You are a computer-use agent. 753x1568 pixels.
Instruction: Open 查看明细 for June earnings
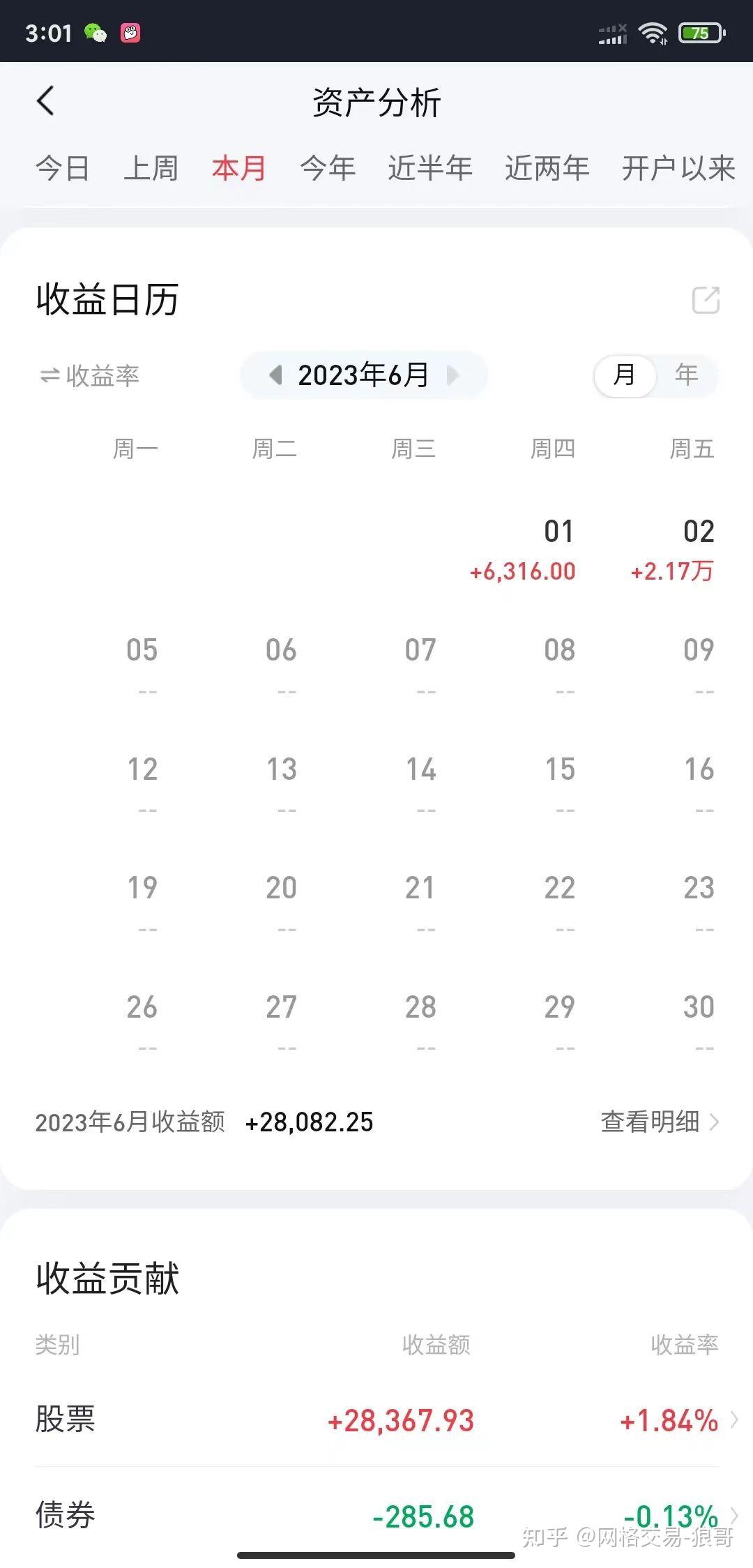660,1122
